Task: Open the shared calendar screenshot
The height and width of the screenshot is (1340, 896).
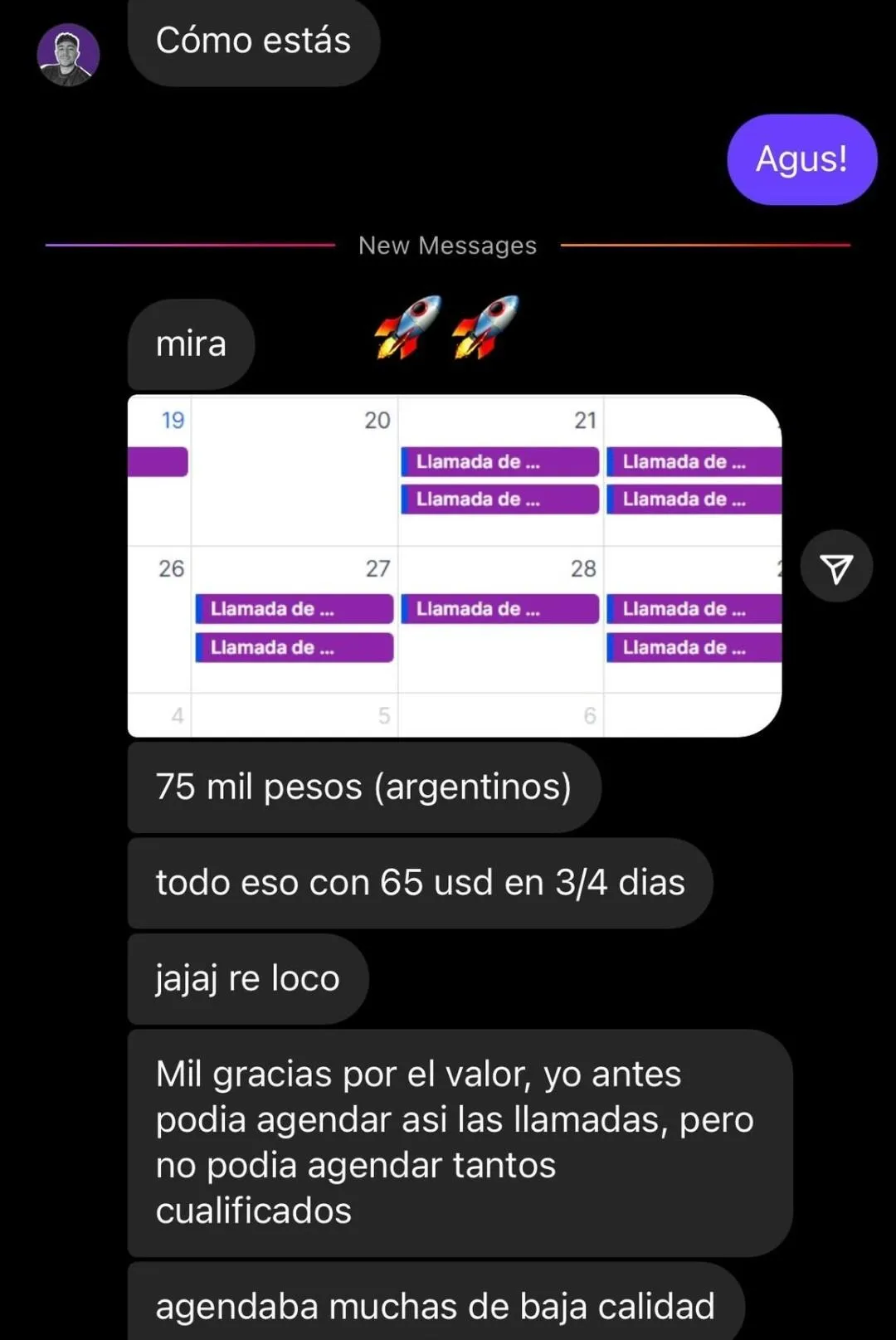Action: point(454,566)
